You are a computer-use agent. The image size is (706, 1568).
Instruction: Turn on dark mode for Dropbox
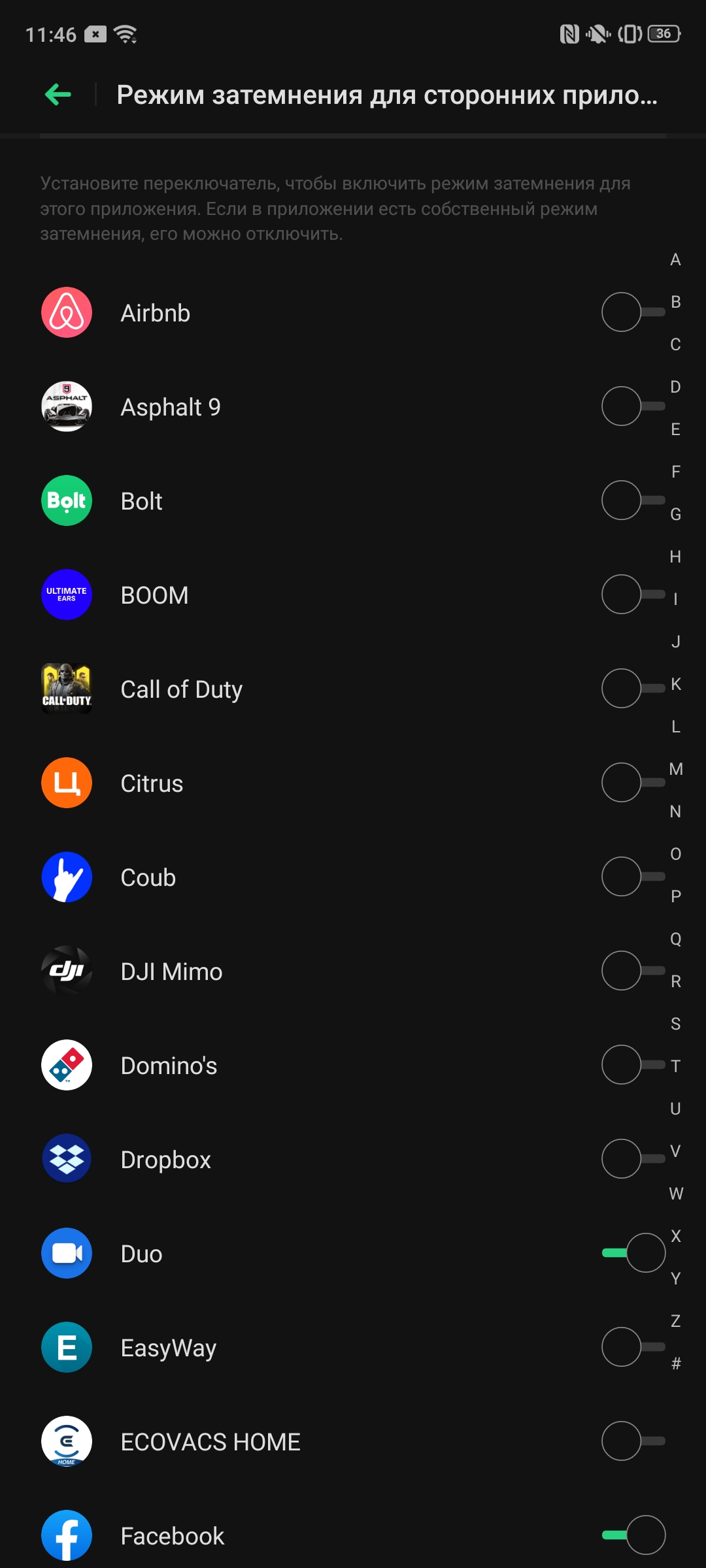click(x=632, y=1159)
